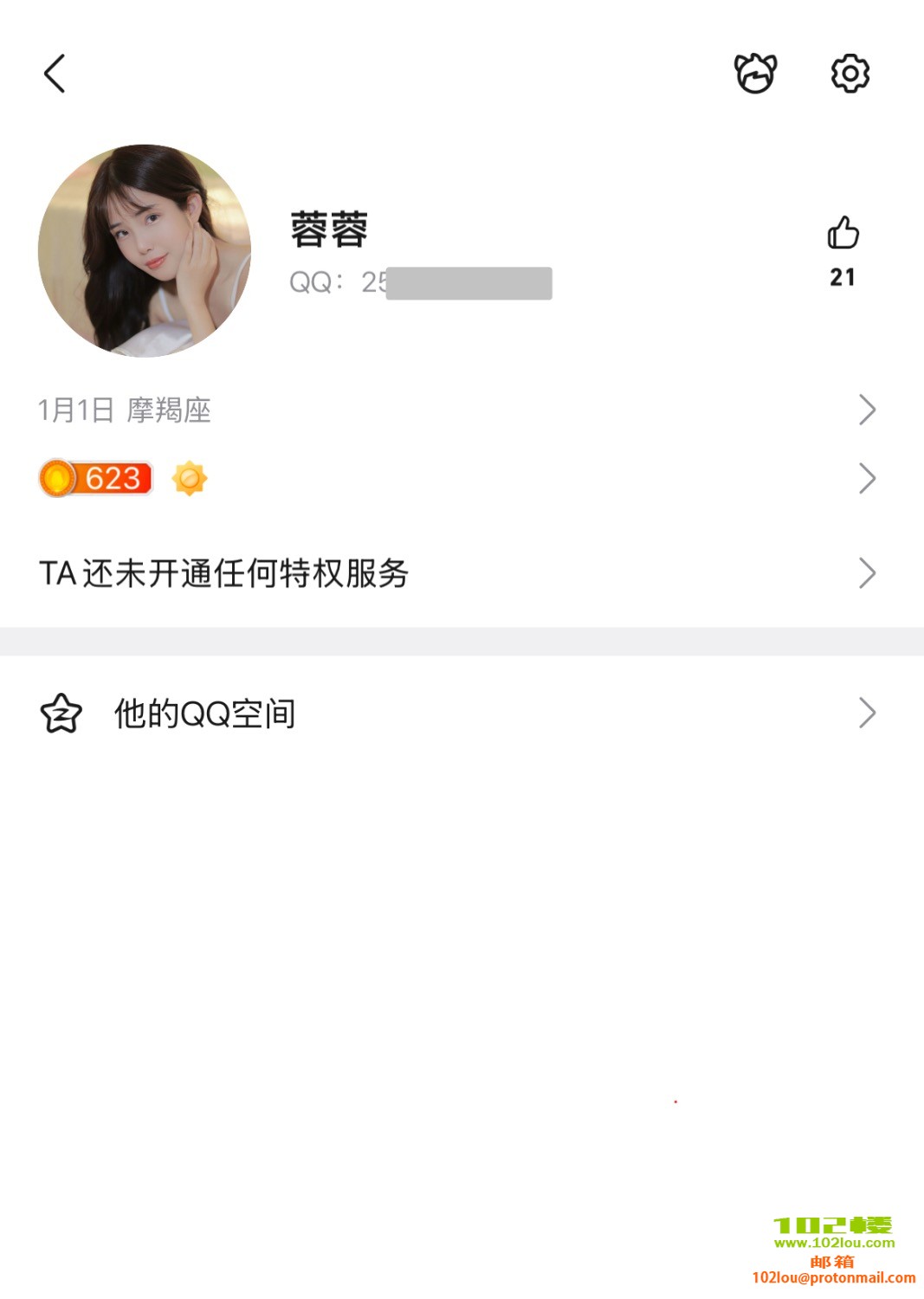Give a thumbs-up like to this profile

843,234
